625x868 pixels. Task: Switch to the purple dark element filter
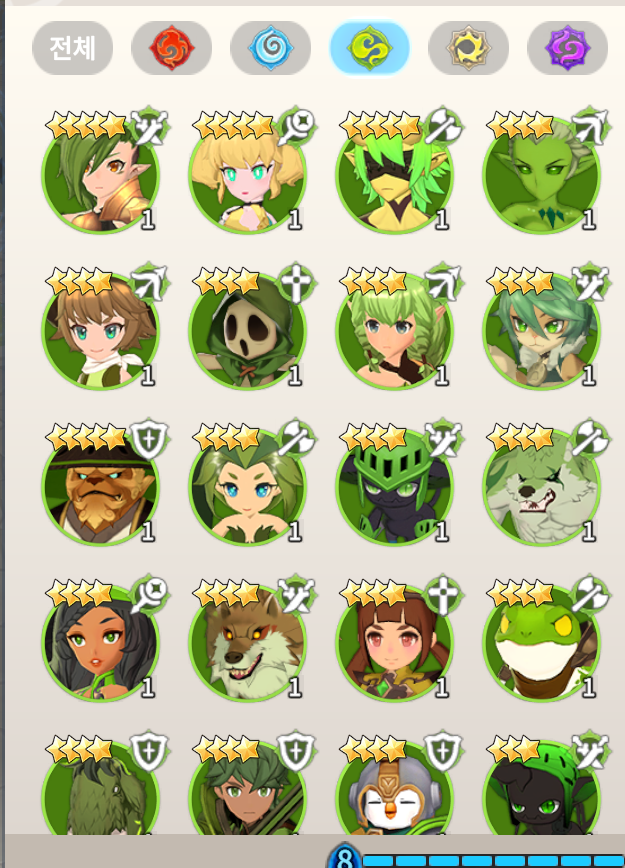click(567, 48)
